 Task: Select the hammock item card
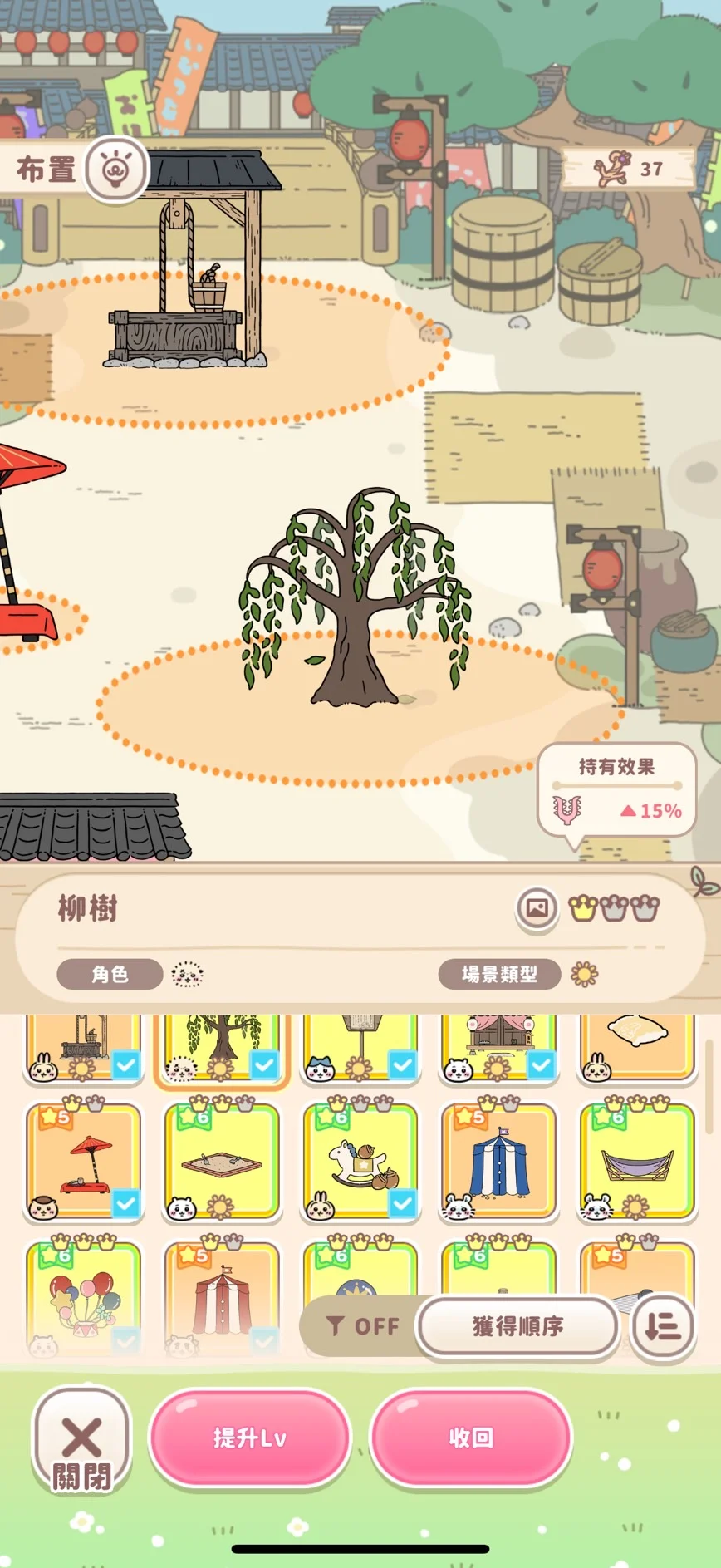click(x=637, y=1163)
